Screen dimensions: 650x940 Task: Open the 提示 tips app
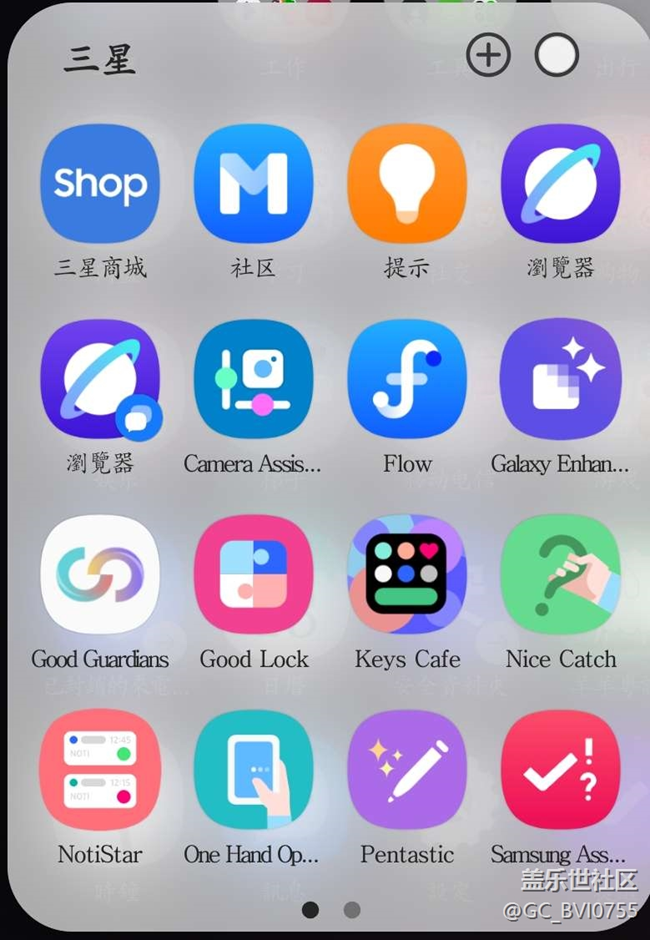407,185
